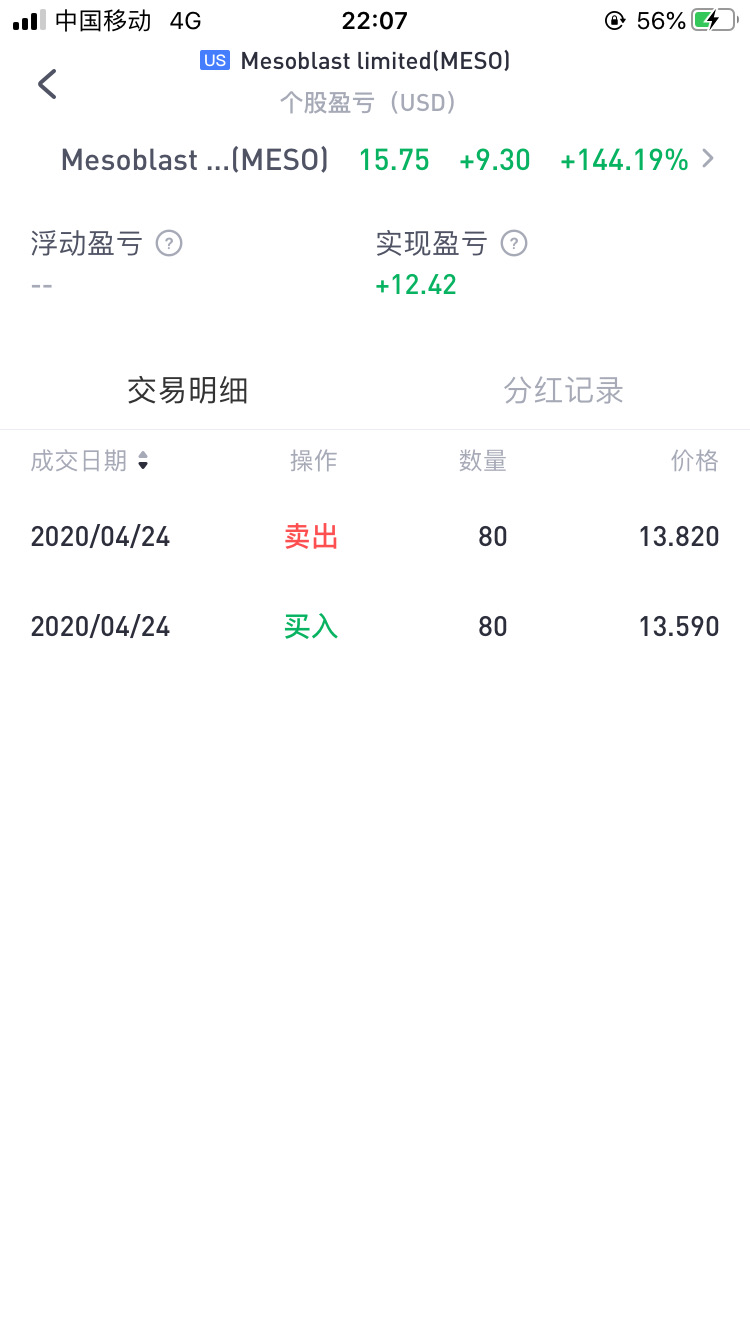Select the 交易明细 tab

tap(187, 390)
